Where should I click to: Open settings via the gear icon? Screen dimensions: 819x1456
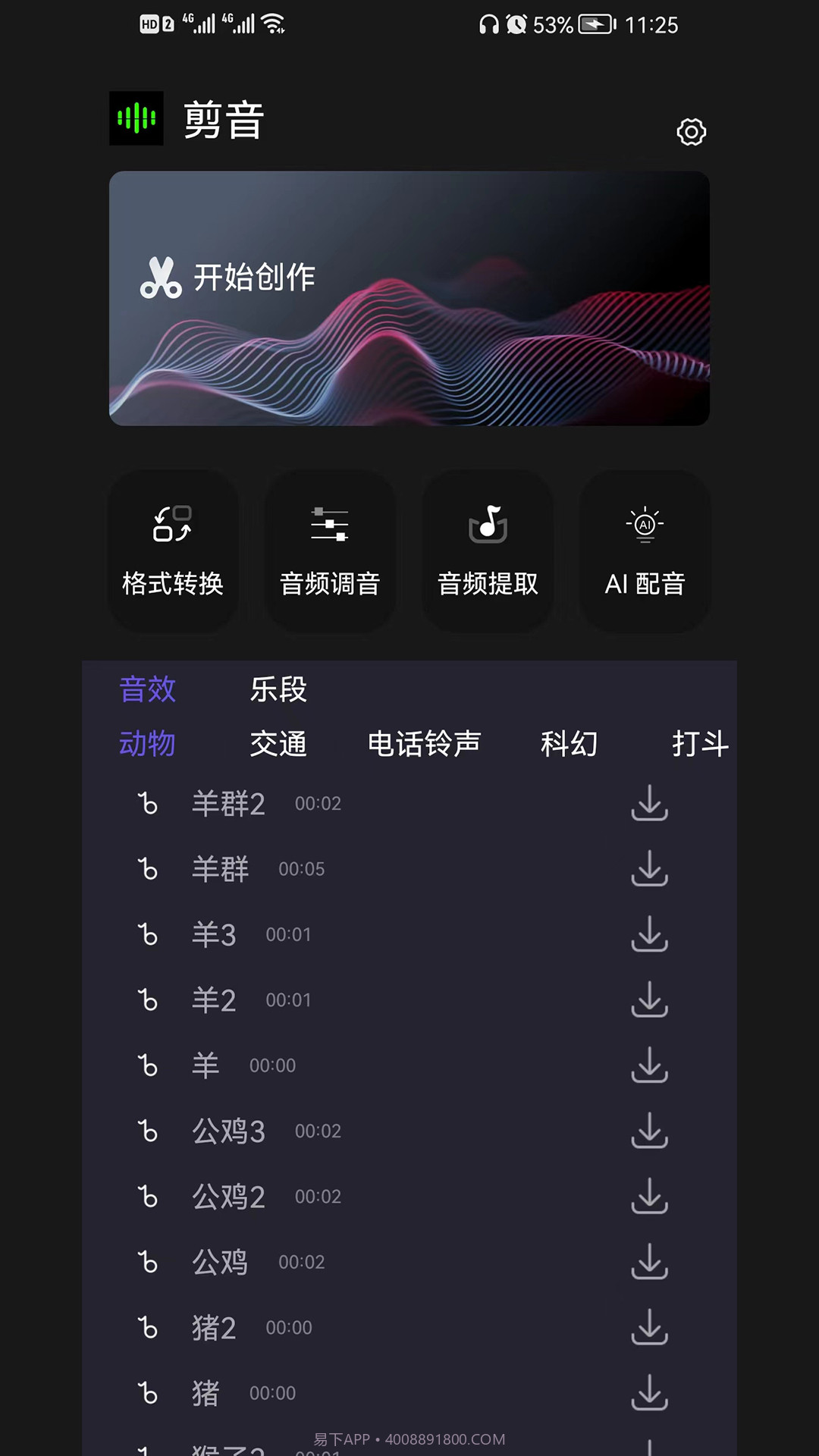coord(690,131)
